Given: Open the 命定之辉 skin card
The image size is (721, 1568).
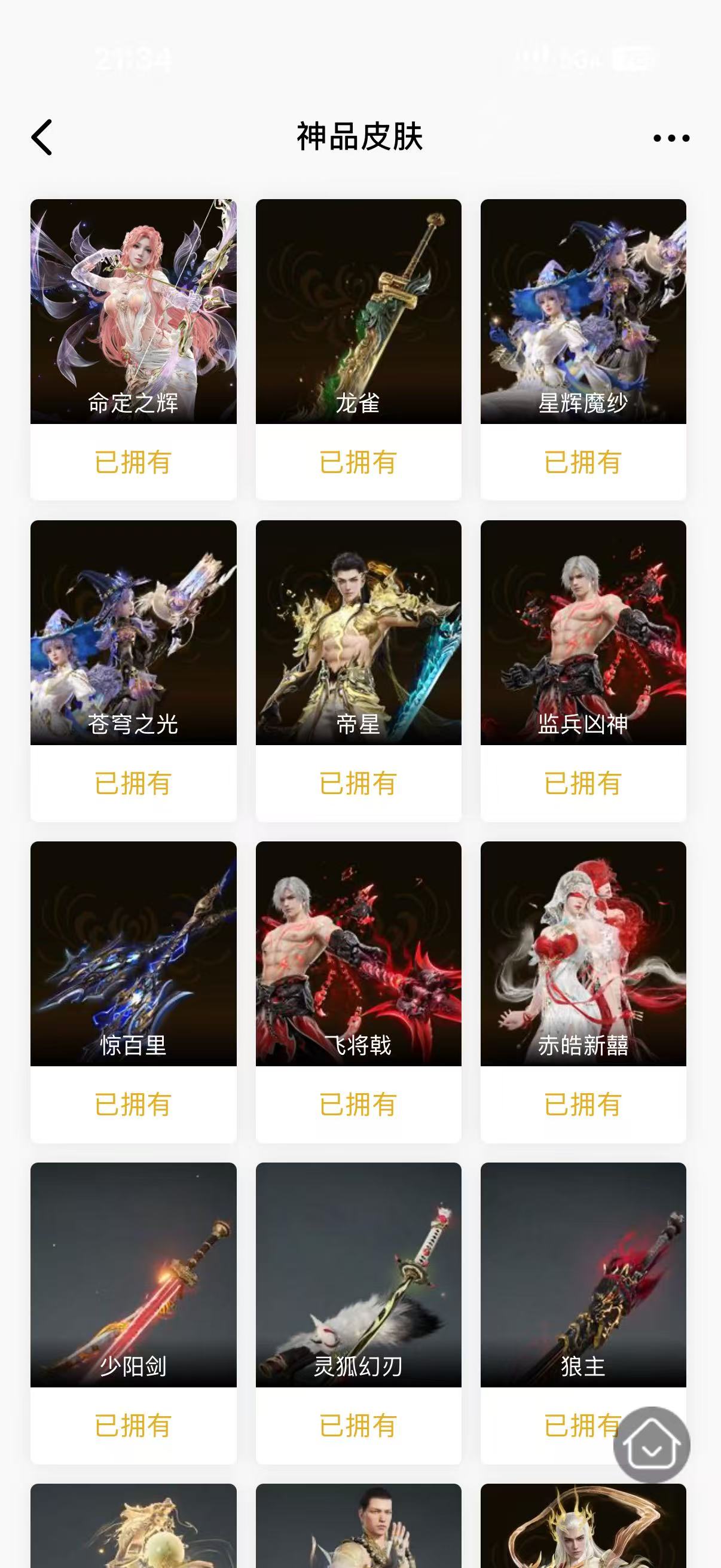Looking at the screenshot, I should point(133,312).
